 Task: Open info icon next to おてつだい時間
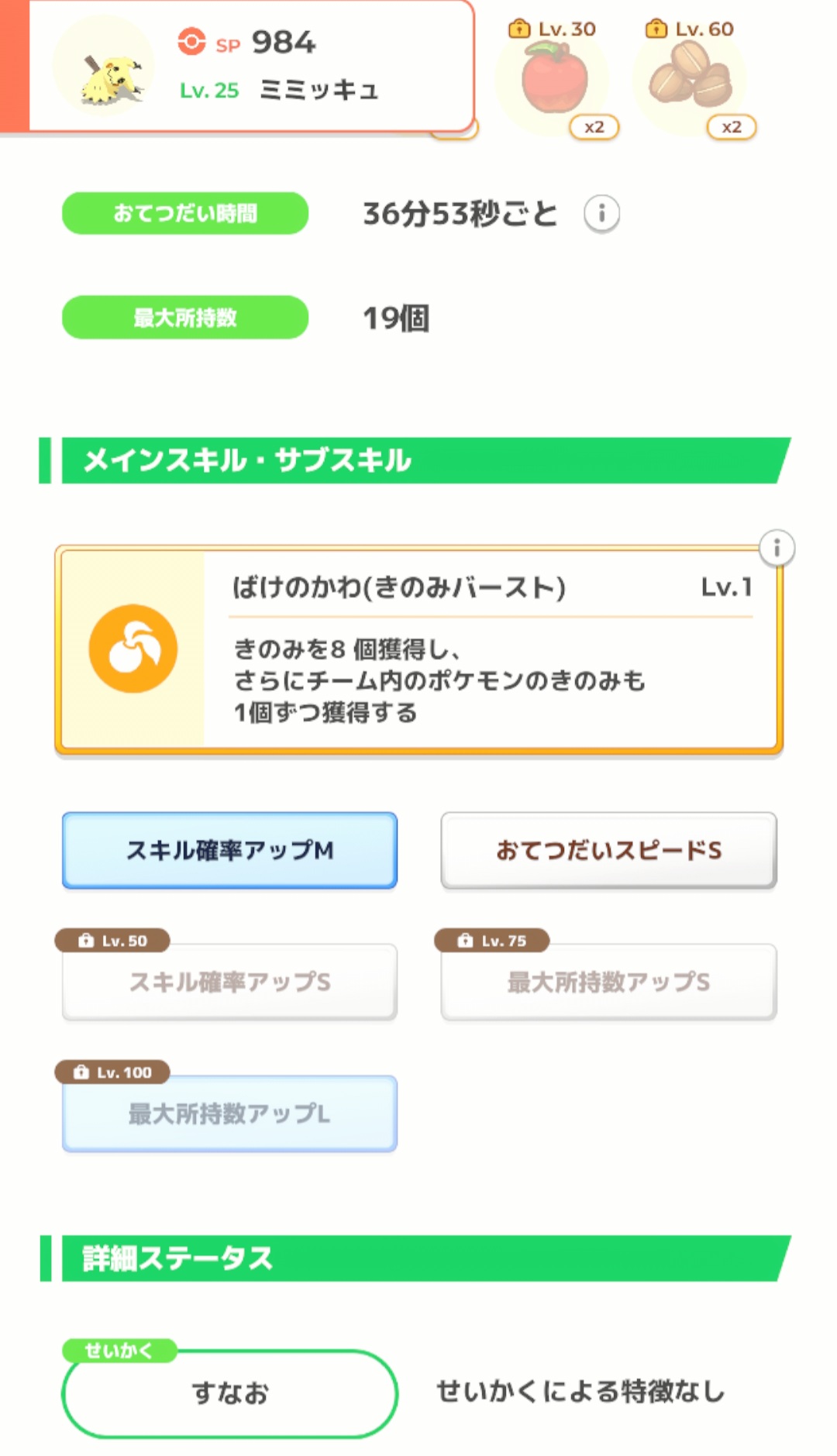601,213
